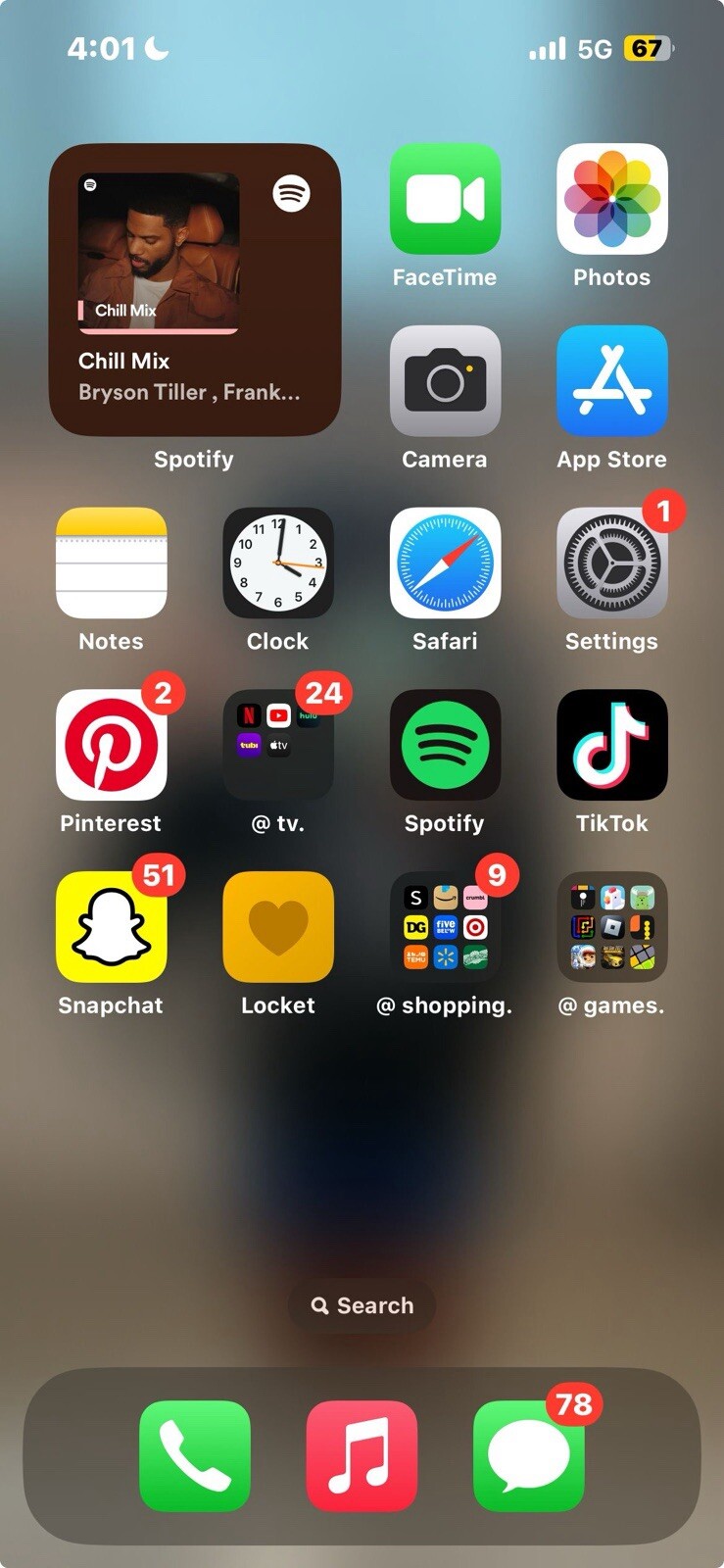Open the Clock app
Screen dimensions: 724x1568
(x=277, y=563)
